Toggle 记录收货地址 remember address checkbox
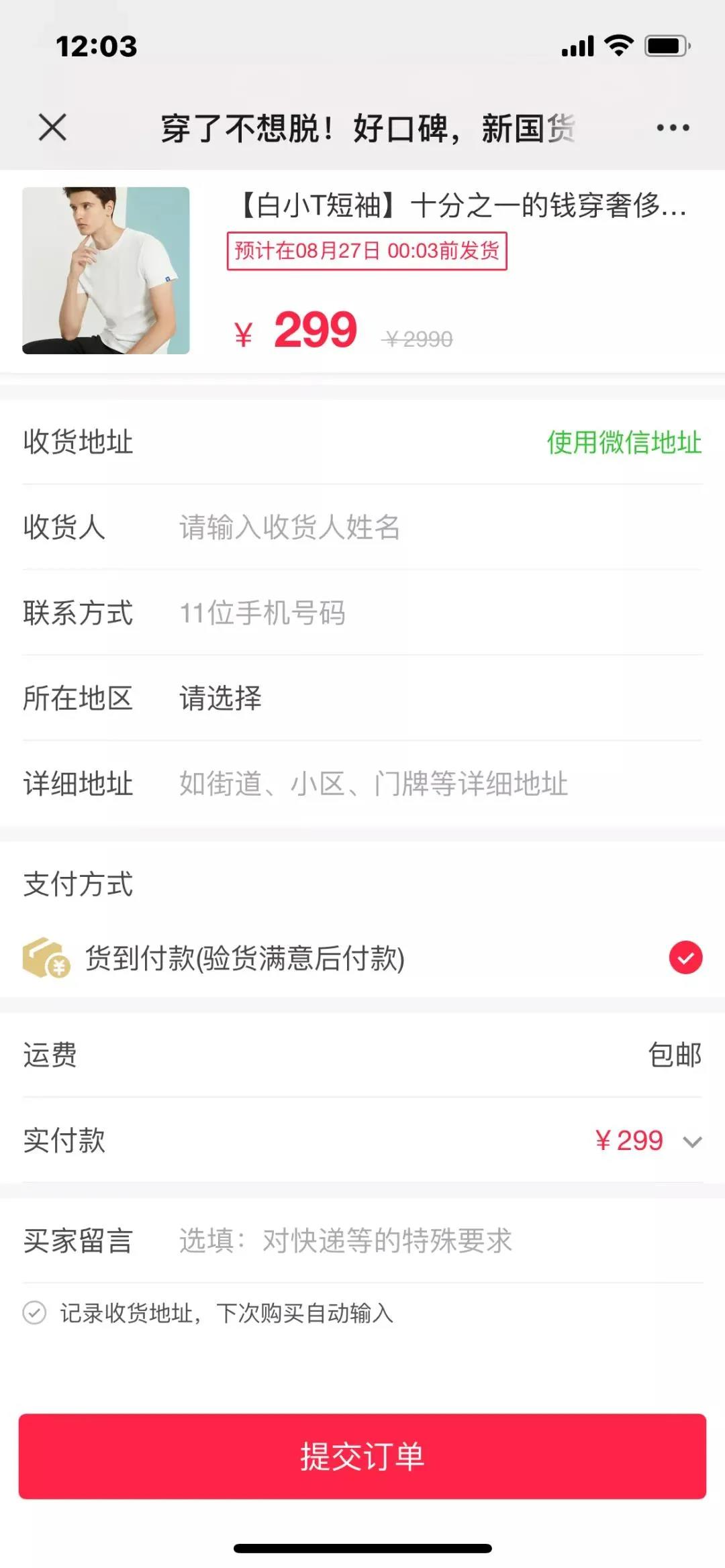The height and width of the screenshot is (1568, 725). [35, 1312]
